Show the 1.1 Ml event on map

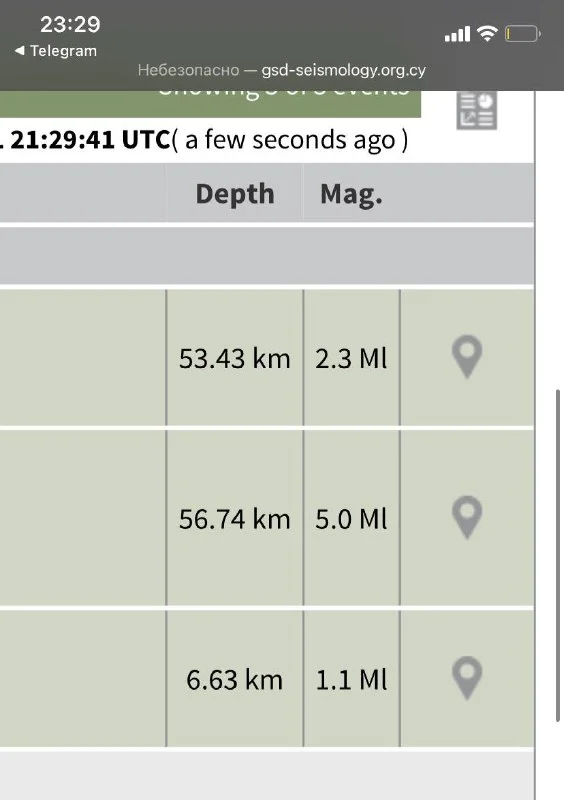pos(467,678)
